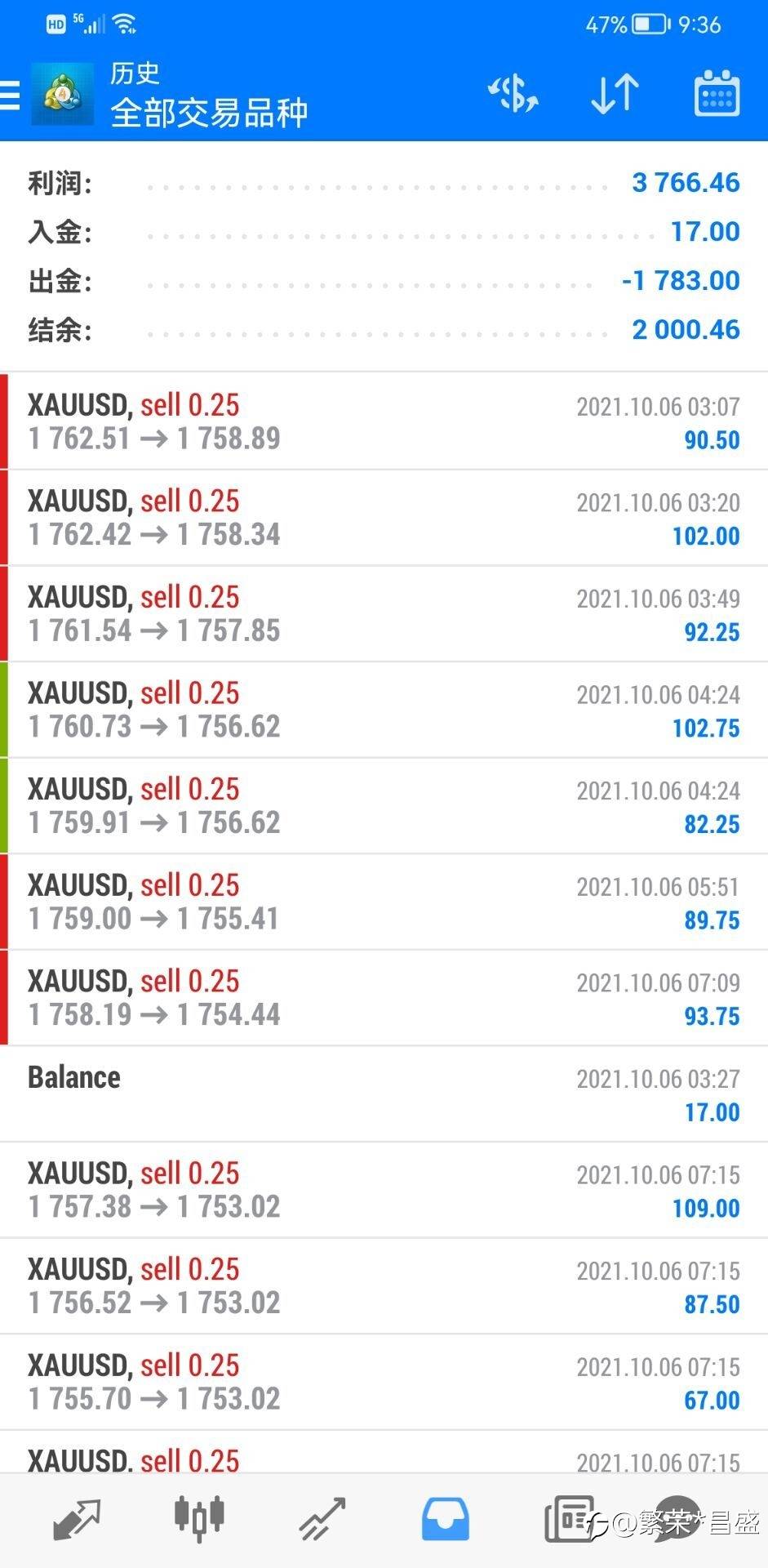Open the XAUUSD trade closed at 07:09
Image resolution: width=768 pixels, height=1568 pixels.
384,998
